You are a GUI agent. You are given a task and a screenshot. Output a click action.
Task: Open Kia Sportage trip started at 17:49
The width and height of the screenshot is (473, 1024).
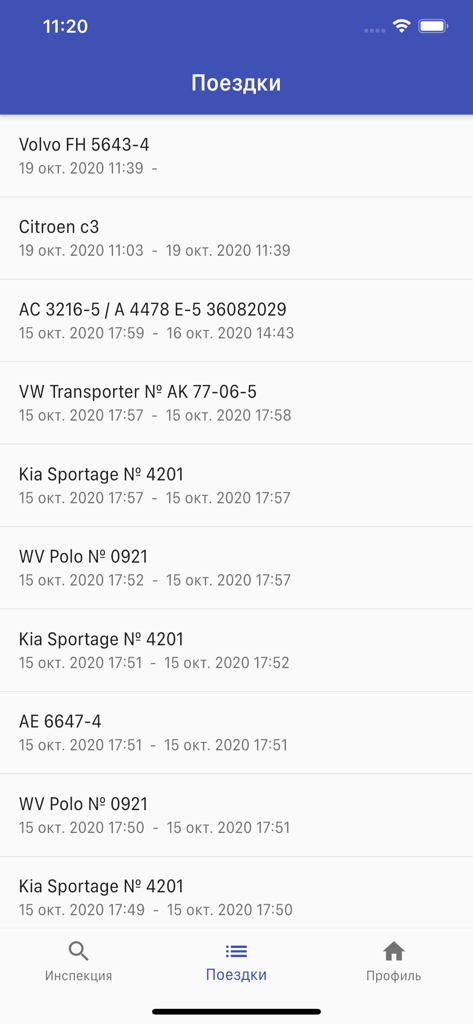click(236, 893)
